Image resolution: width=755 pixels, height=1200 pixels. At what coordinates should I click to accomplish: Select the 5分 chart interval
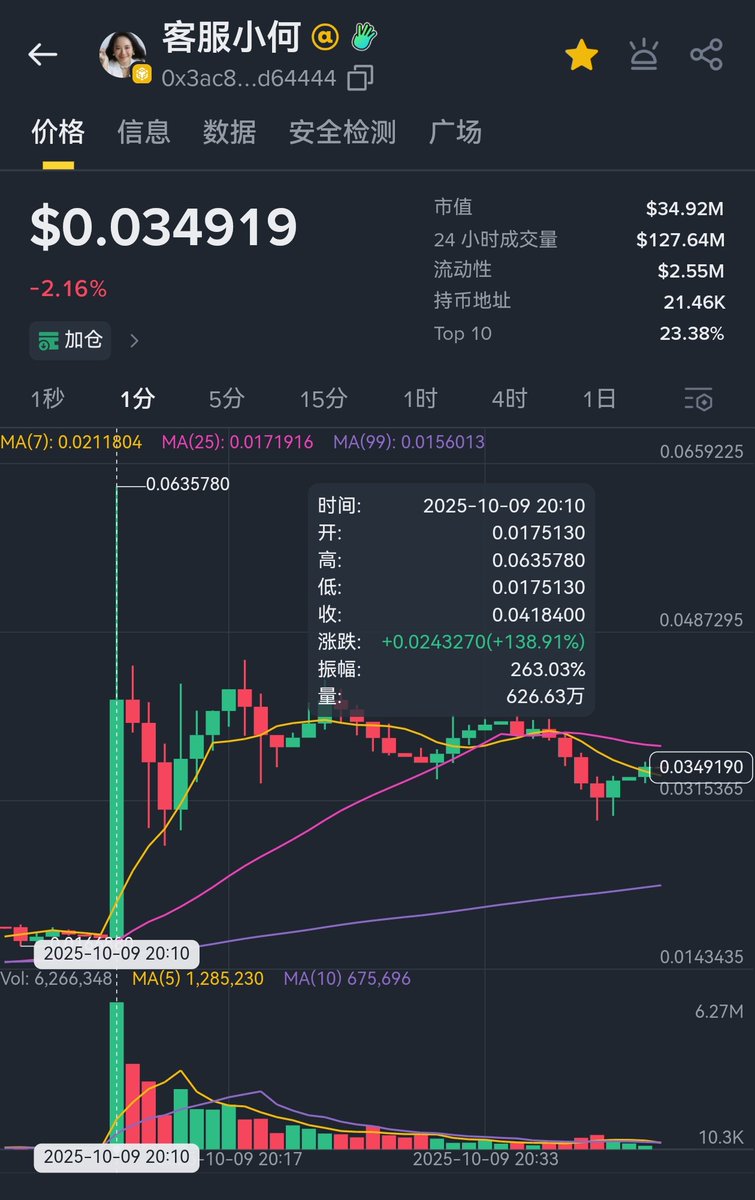click(x=226, y=399)
